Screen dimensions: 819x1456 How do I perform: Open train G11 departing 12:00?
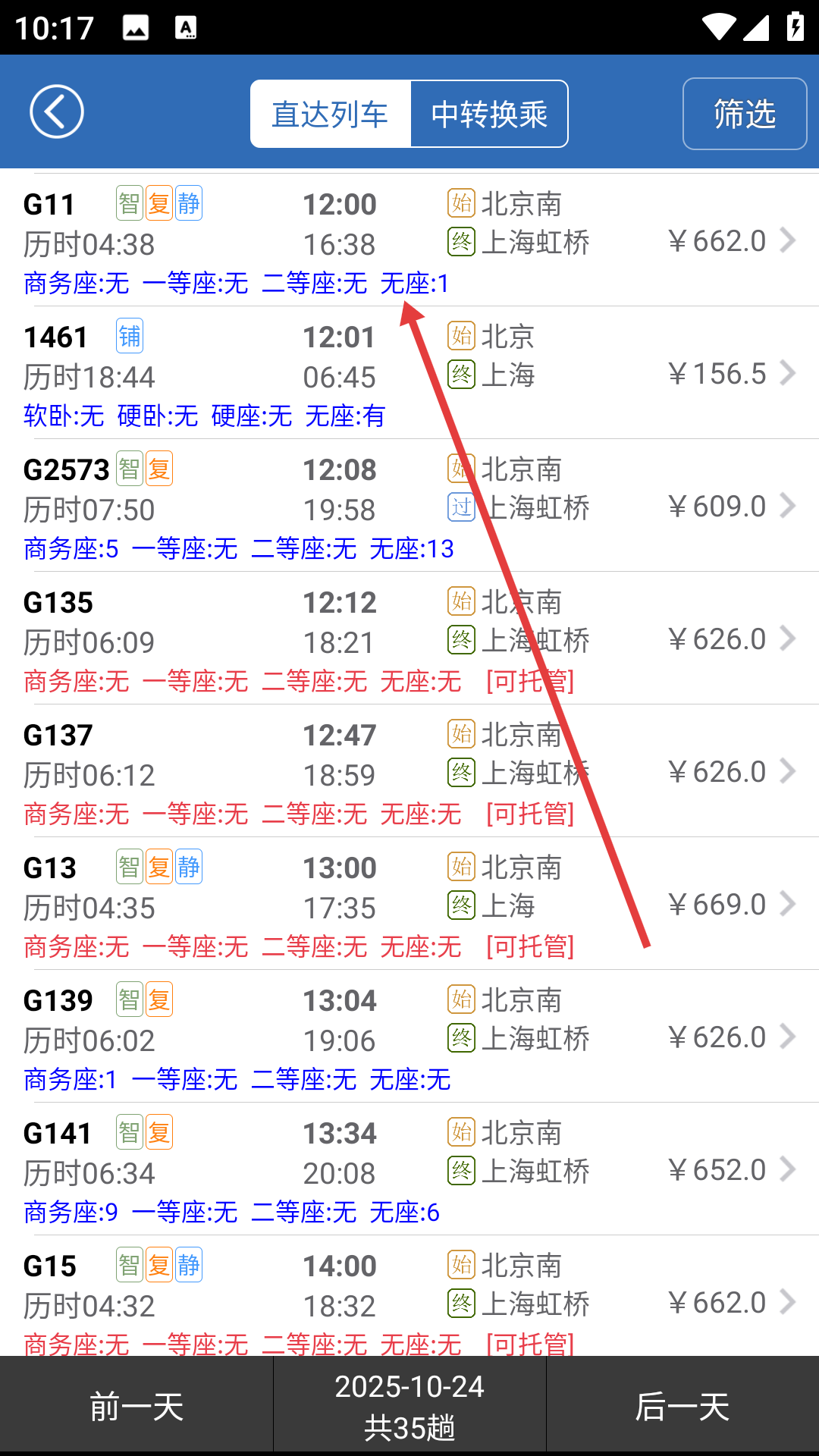409,241
